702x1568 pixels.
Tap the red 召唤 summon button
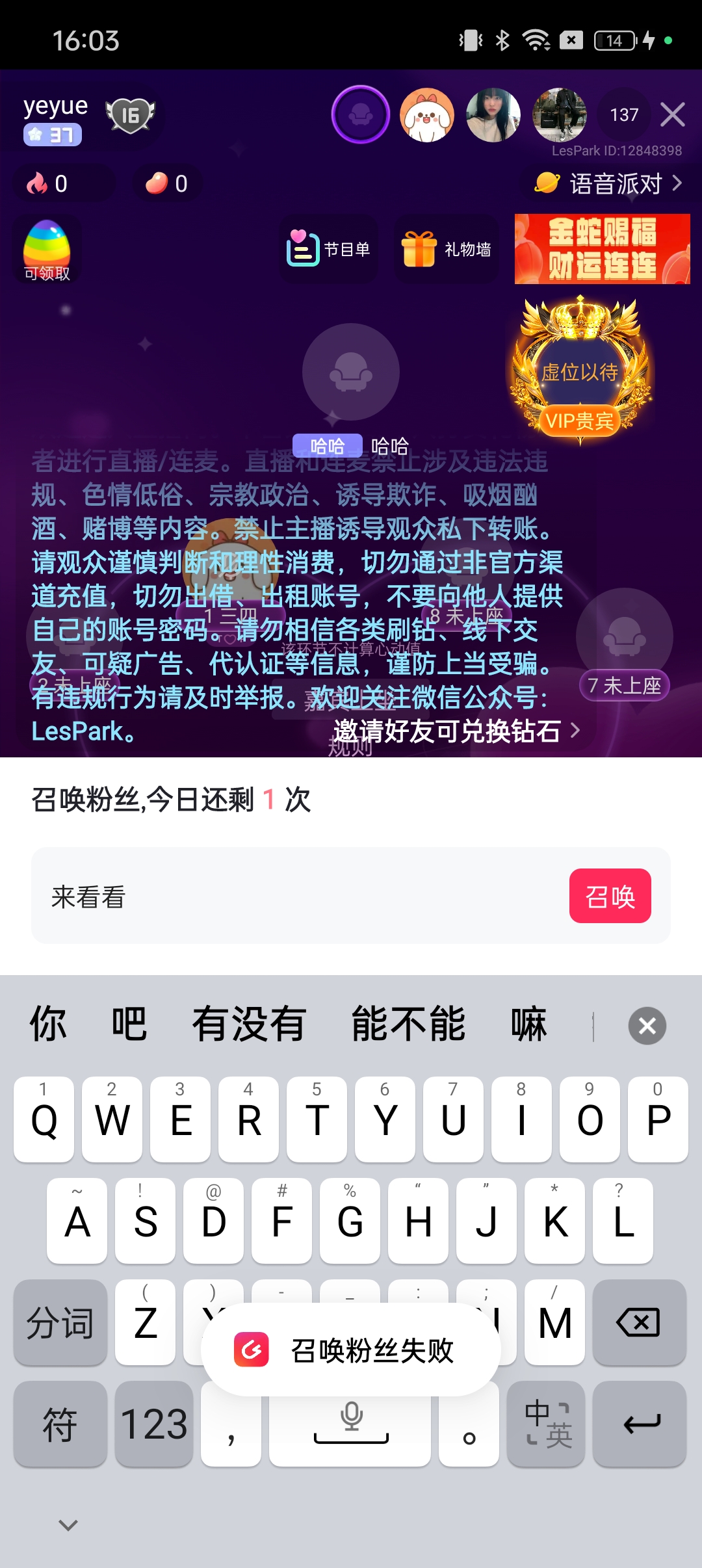point(610,896)
